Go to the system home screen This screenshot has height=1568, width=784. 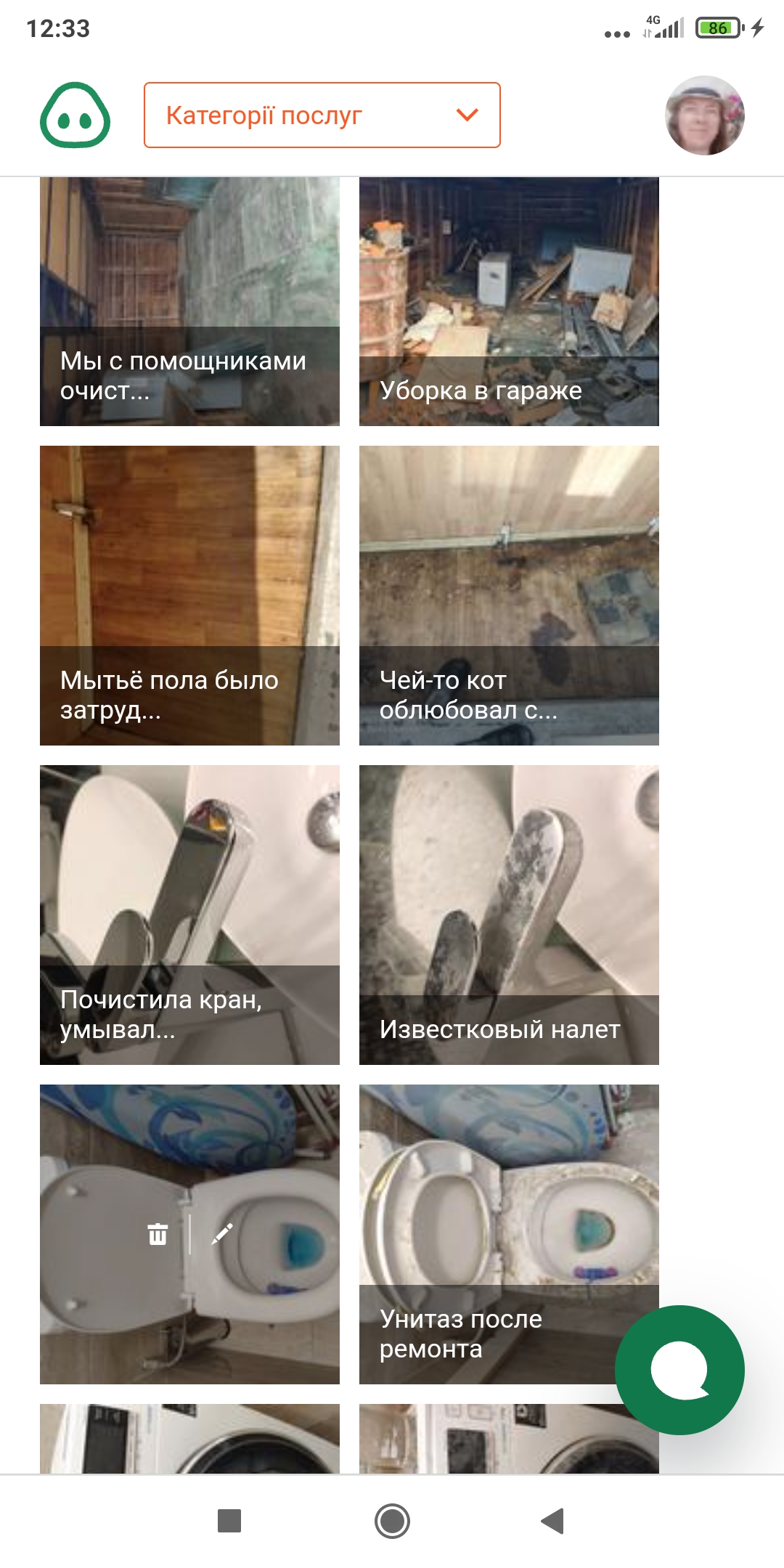coord(392,1520)
